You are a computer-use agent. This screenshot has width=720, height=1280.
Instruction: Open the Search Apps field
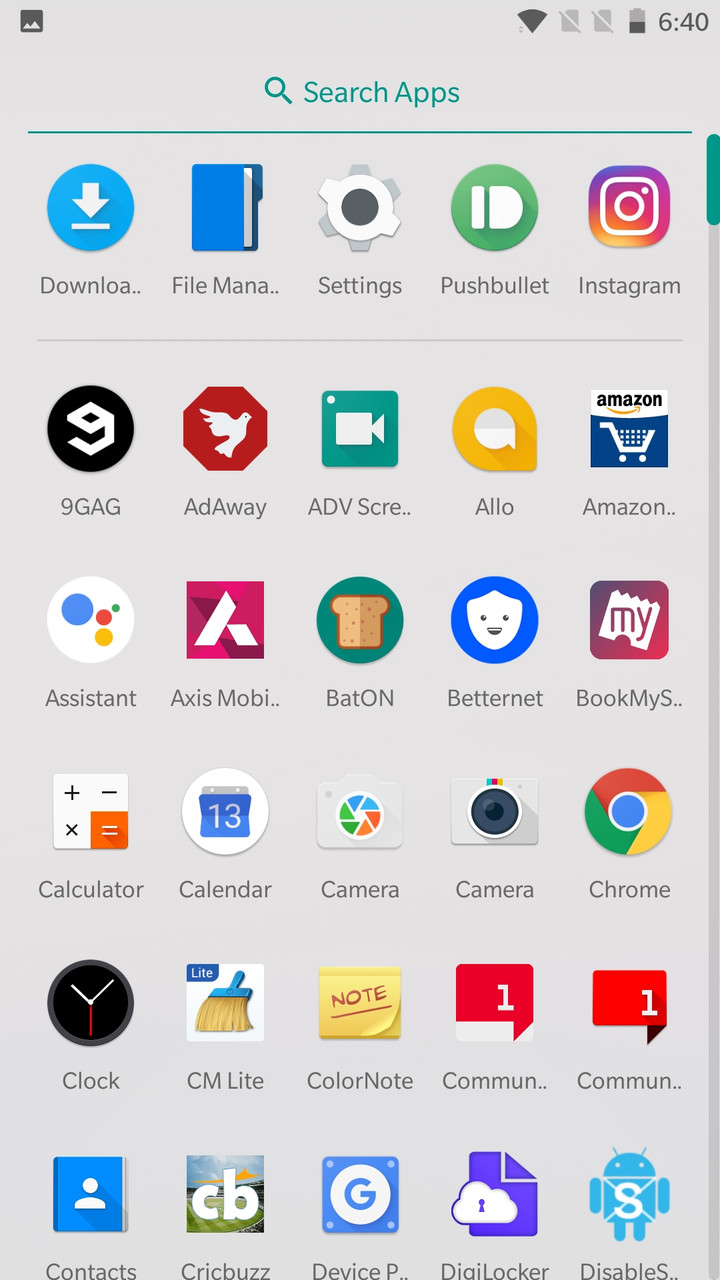(361, 93)
